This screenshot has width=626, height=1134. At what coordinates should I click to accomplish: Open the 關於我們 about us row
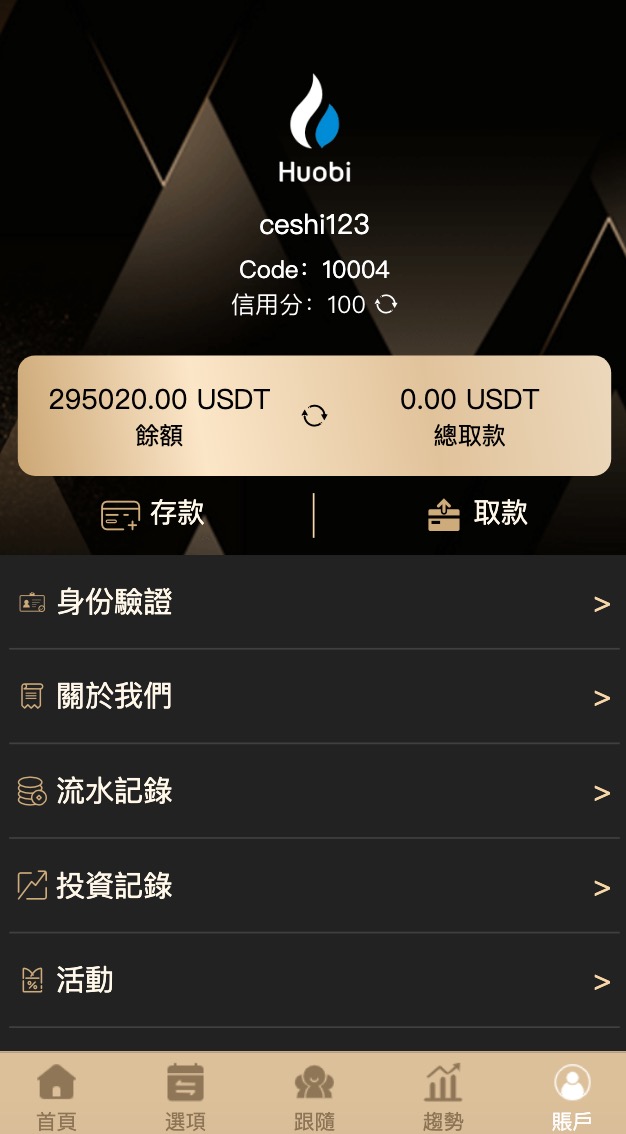(x=313, y=697)
